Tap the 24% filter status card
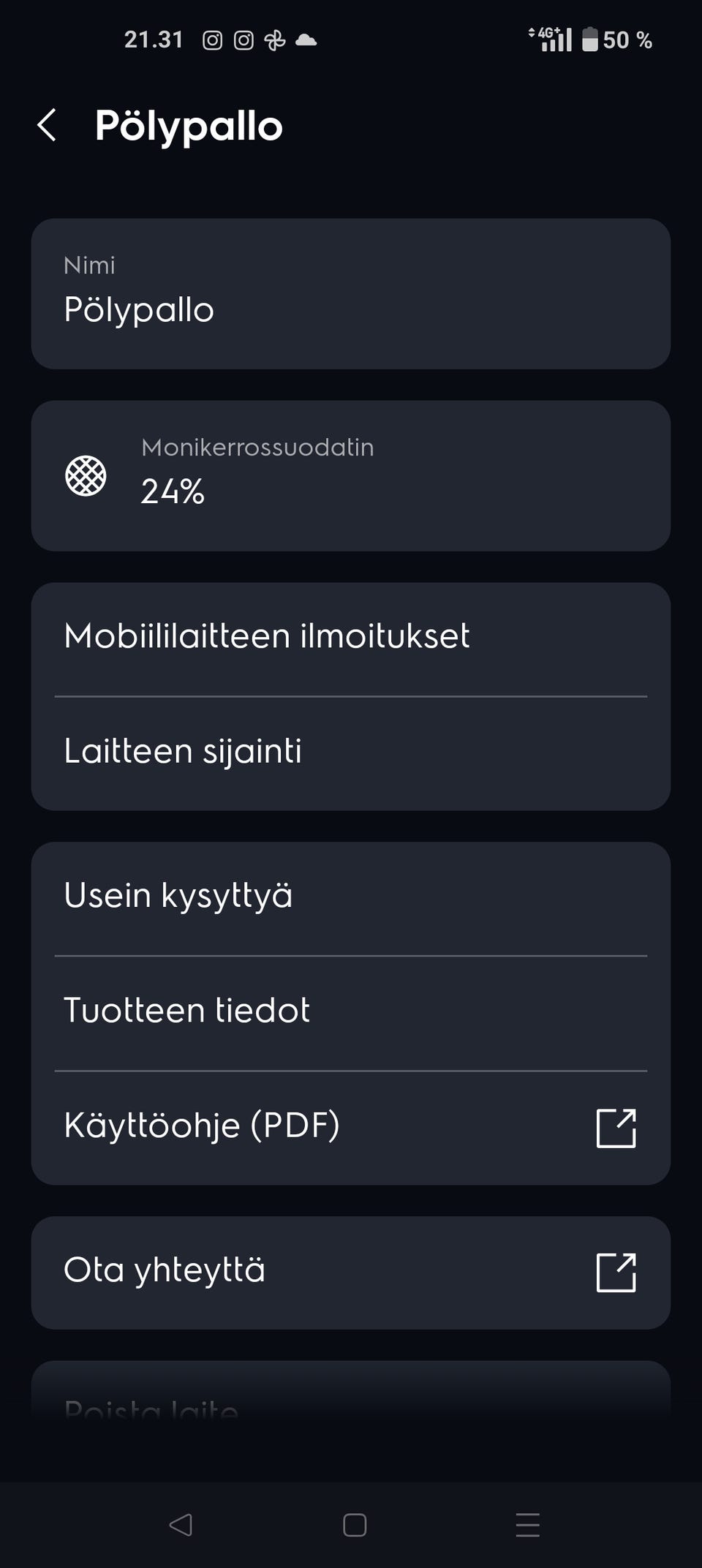Image resolution: width=702 pixels, height=1568 pixels. click(351, 475)
